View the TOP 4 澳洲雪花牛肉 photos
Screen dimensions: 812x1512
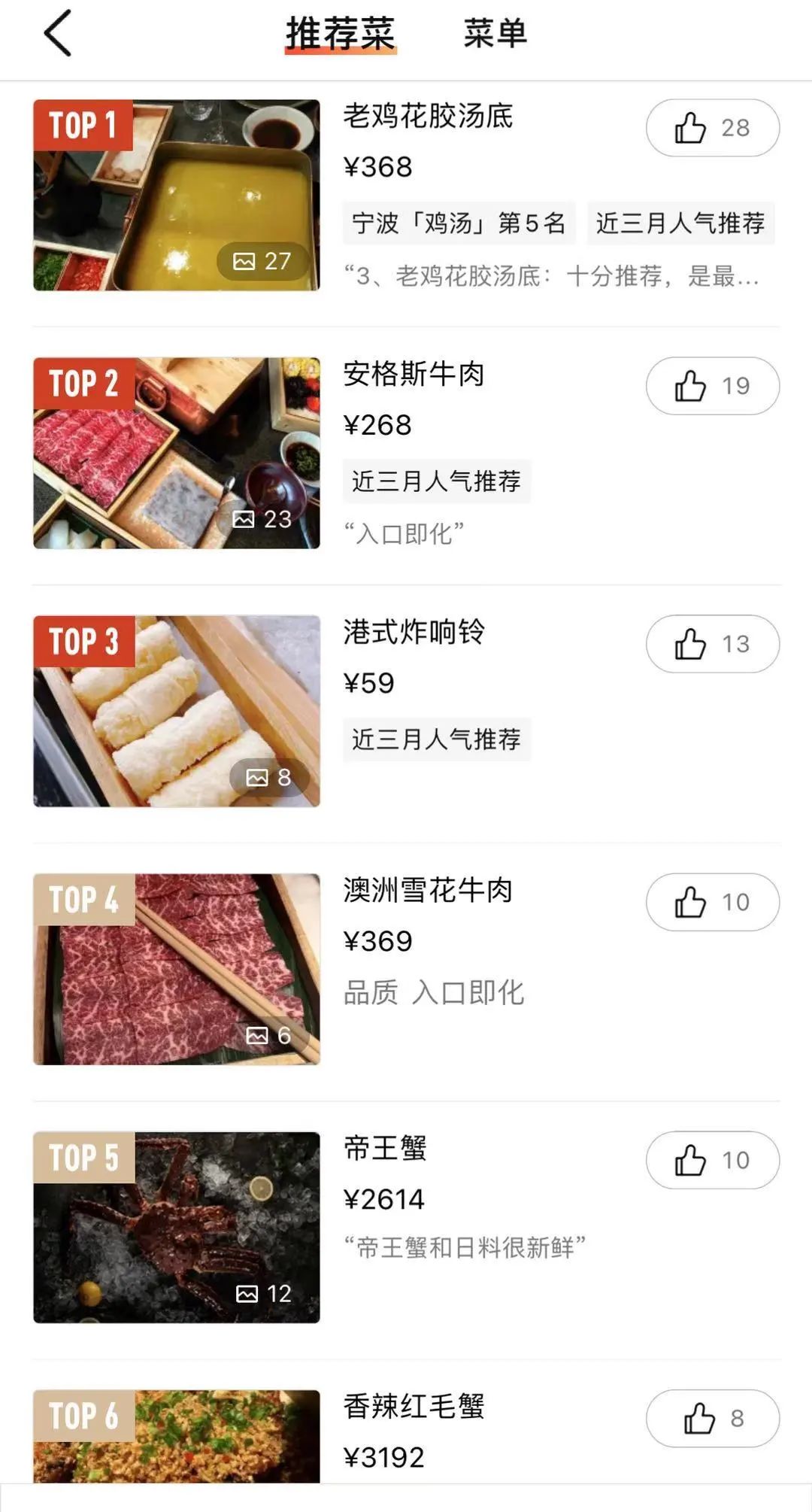click(x=177, y=969)
